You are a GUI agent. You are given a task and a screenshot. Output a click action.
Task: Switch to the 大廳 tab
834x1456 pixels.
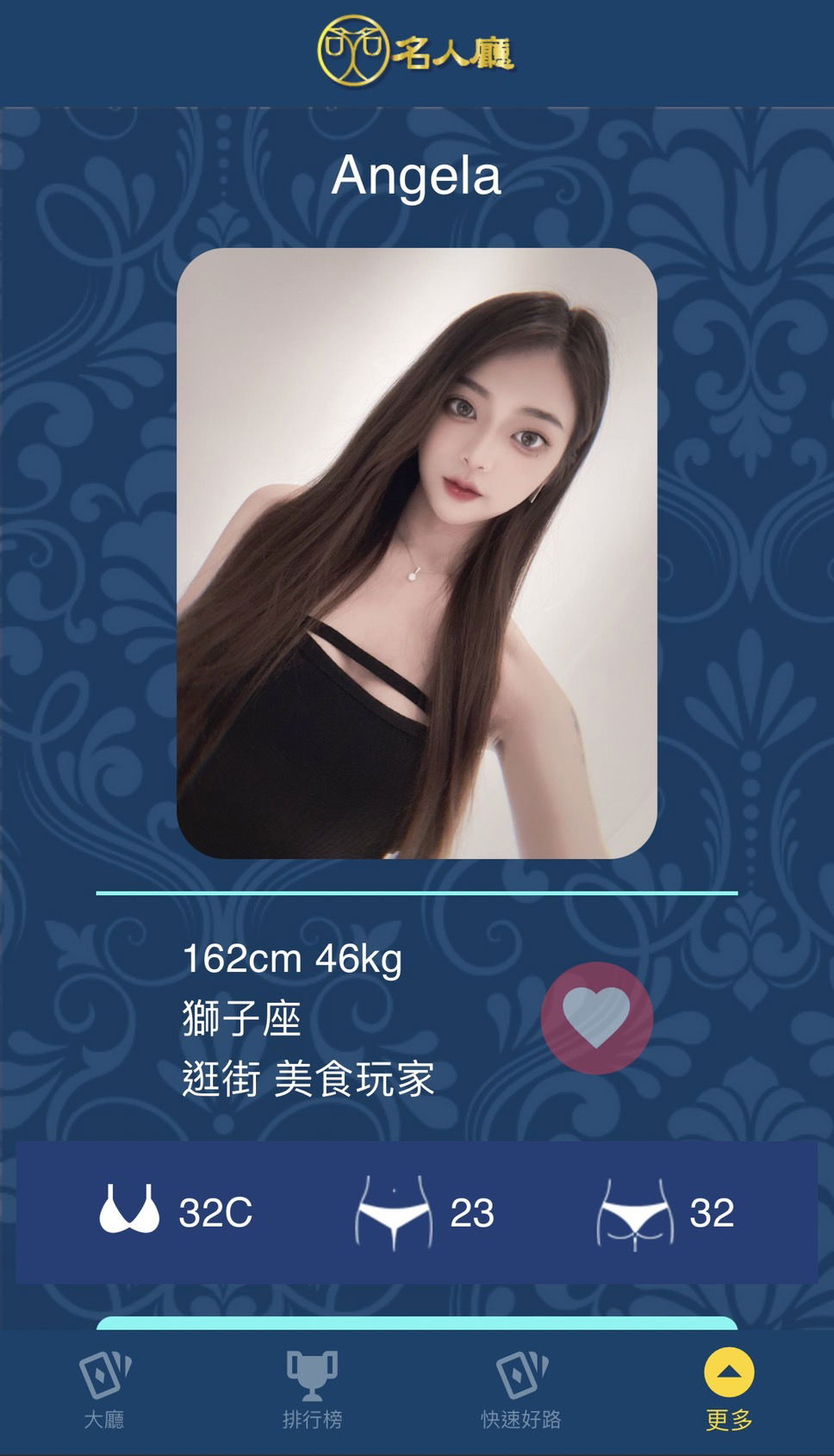[104, 1391]
